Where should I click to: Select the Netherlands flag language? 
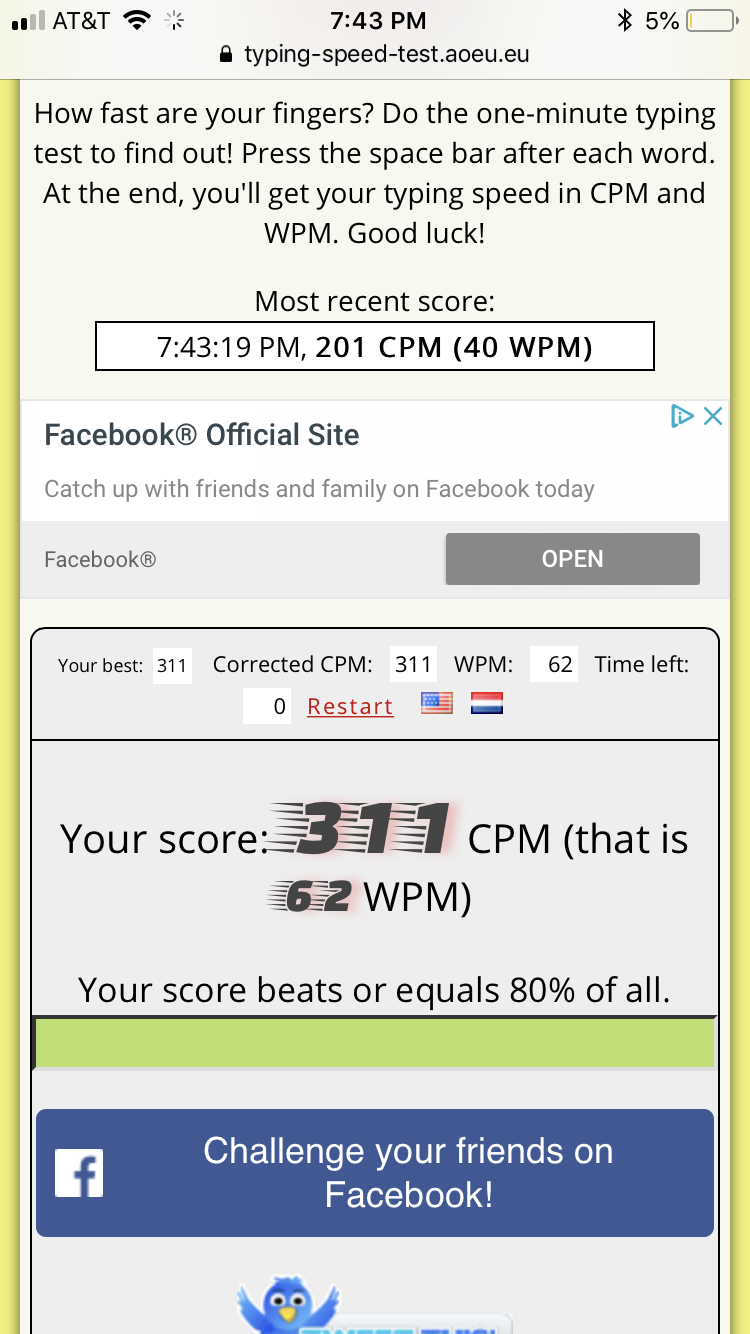pyautogui.click(x=487, y=703)
